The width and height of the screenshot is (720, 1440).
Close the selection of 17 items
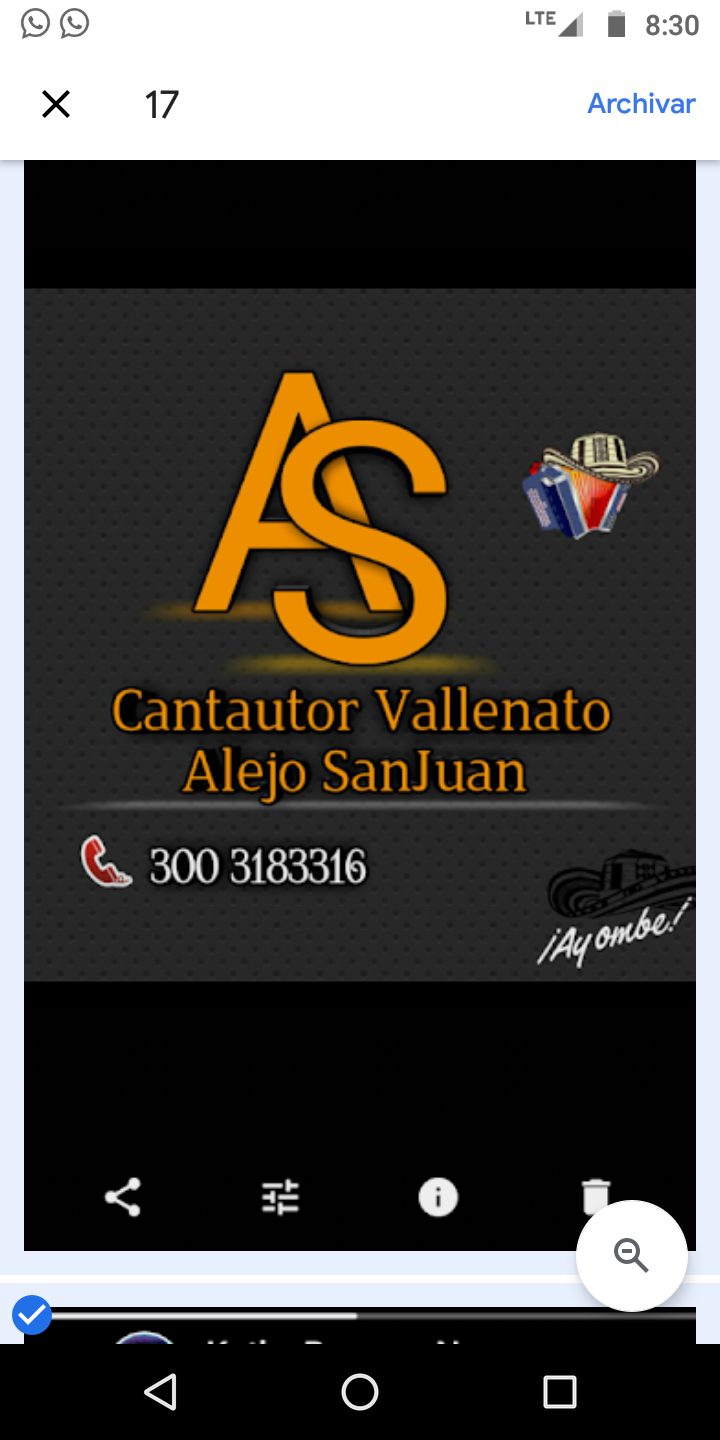[56, 104]
